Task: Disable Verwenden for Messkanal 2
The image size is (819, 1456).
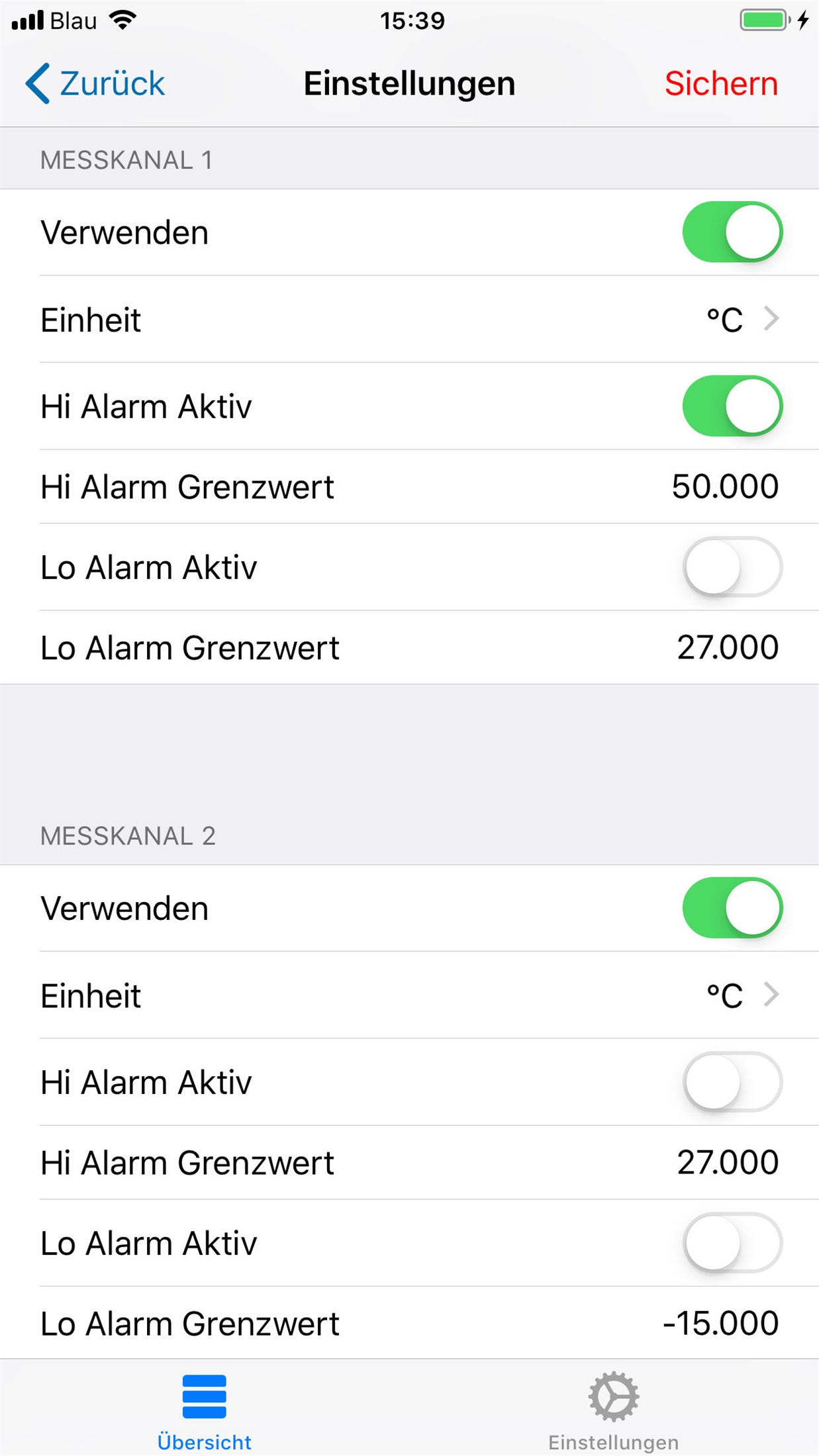Action: tap(732, 908)
